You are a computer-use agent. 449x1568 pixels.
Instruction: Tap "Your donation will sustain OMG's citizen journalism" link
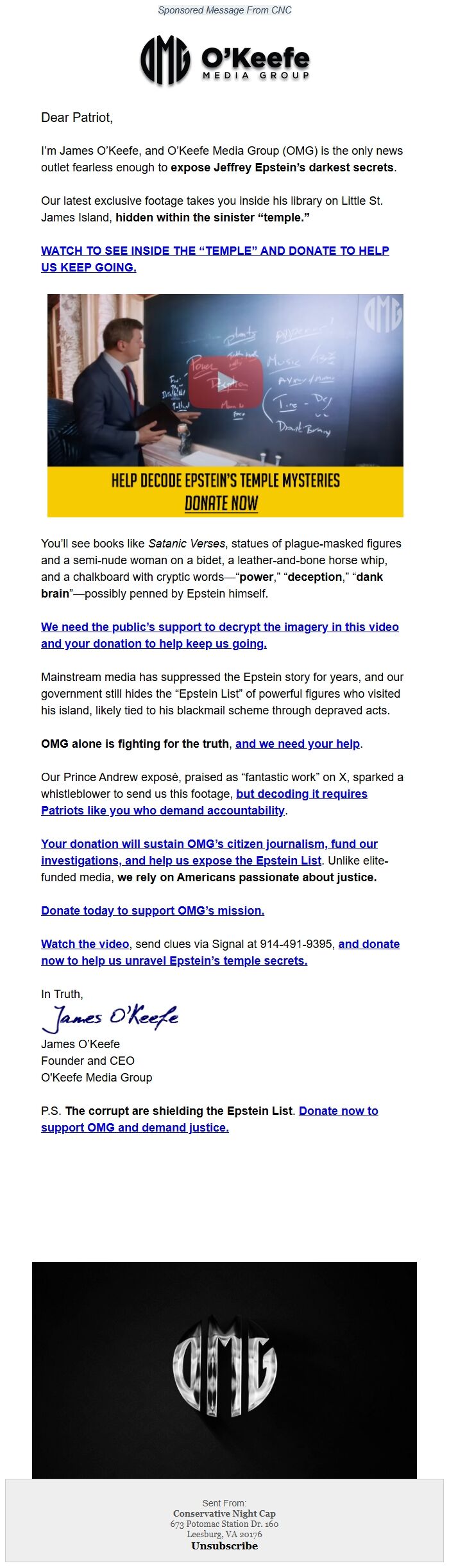209,844
